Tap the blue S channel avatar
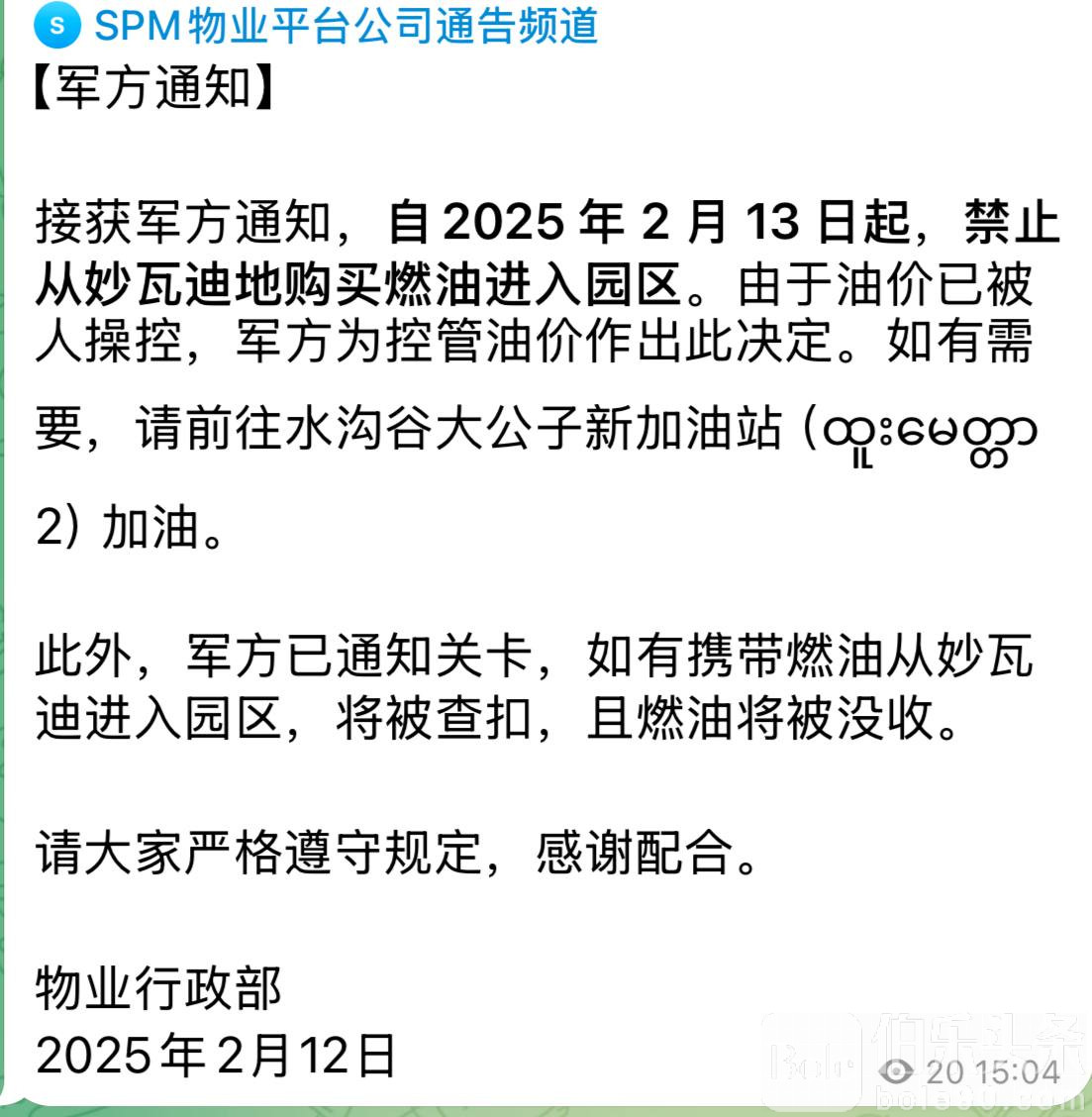 click(x=56, y=27)
